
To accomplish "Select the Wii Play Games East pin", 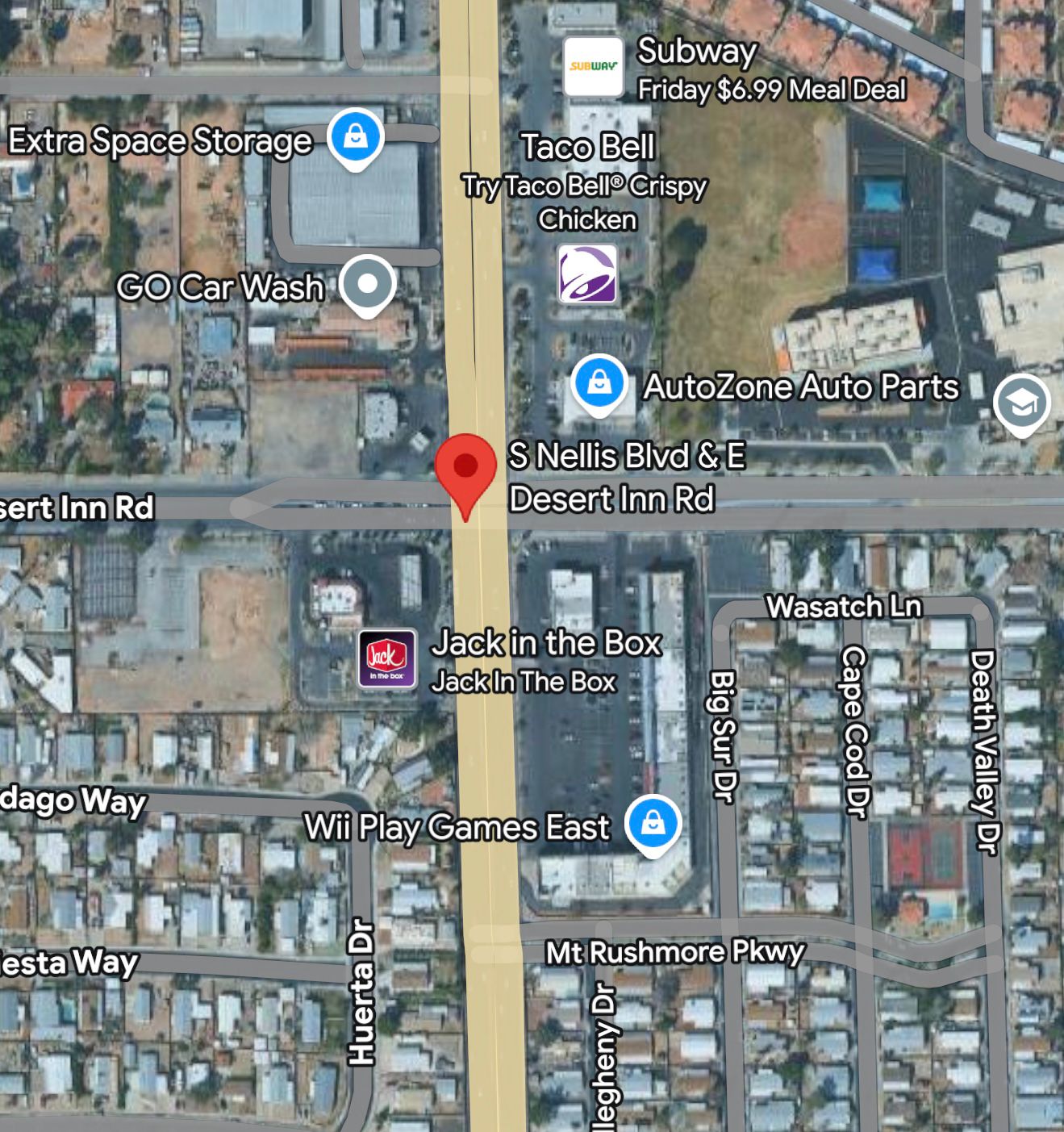I will (x=653, y=824).
